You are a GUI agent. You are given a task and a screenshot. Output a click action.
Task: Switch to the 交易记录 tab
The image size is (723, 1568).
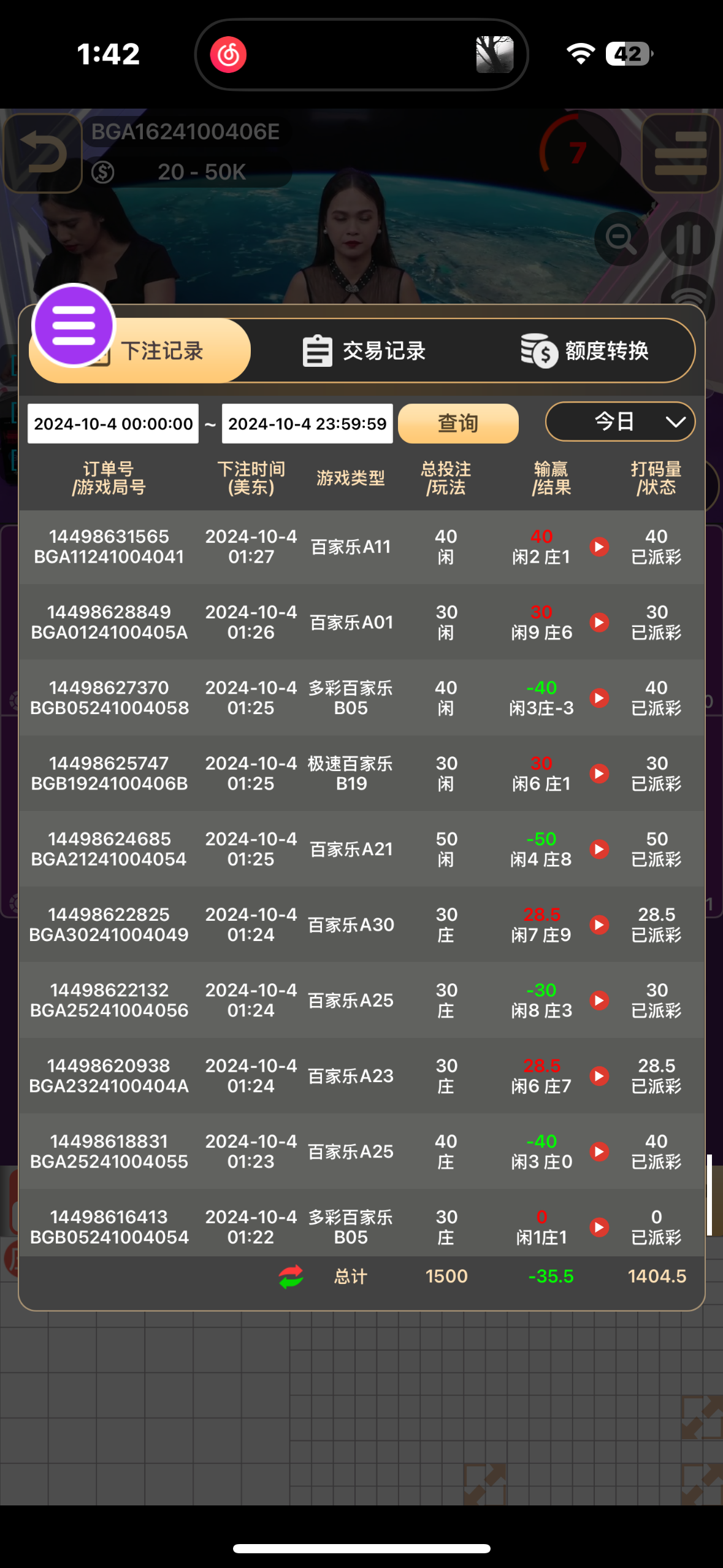click(364, 351)
